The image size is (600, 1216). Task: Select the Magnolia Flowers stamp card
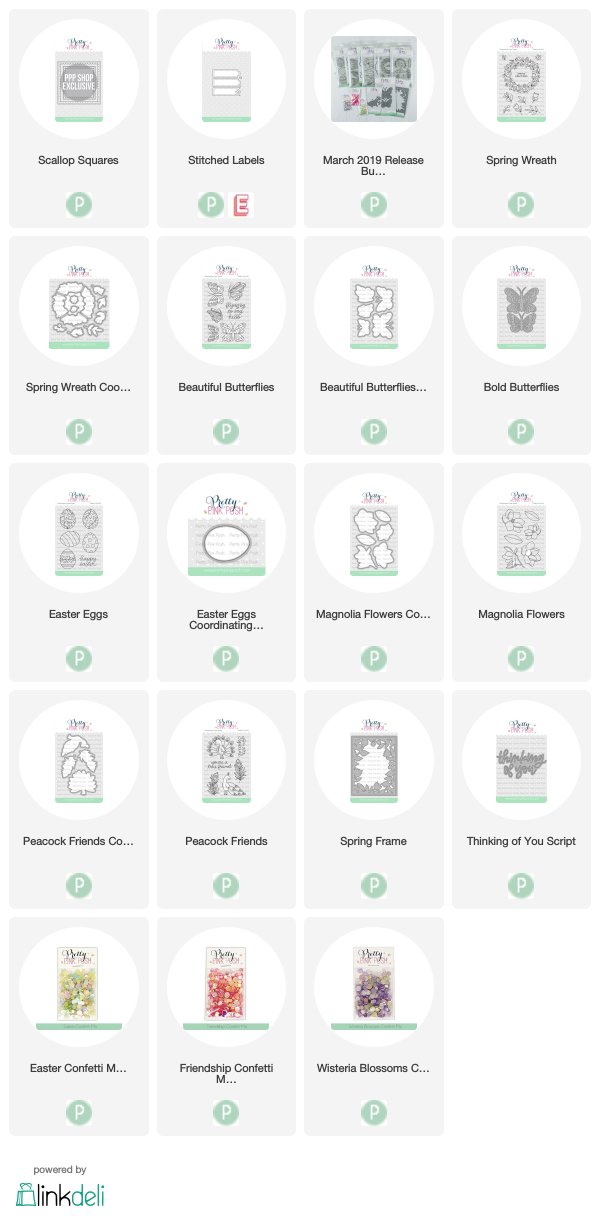point(521,572)
